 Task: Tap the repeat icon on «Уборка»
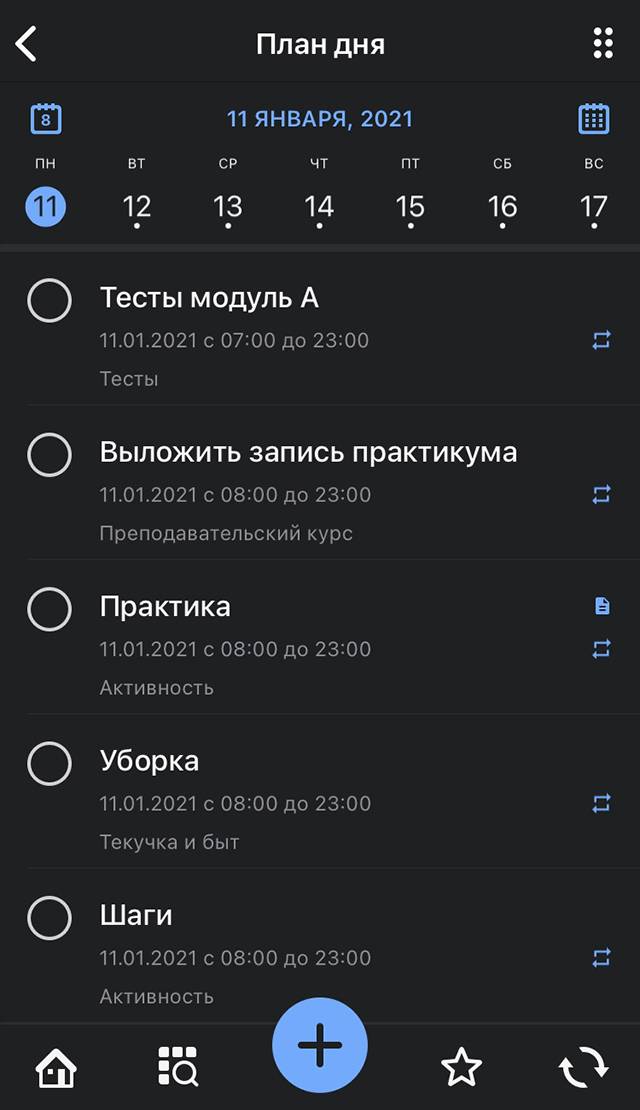(601, 803)
